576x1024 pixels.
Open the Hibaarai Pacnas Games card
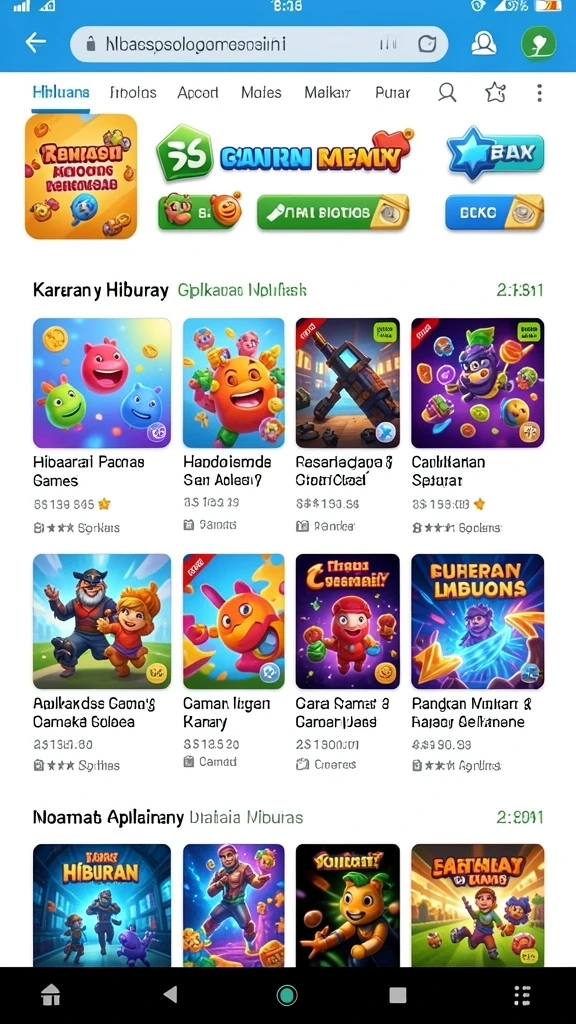click(102, 424)
